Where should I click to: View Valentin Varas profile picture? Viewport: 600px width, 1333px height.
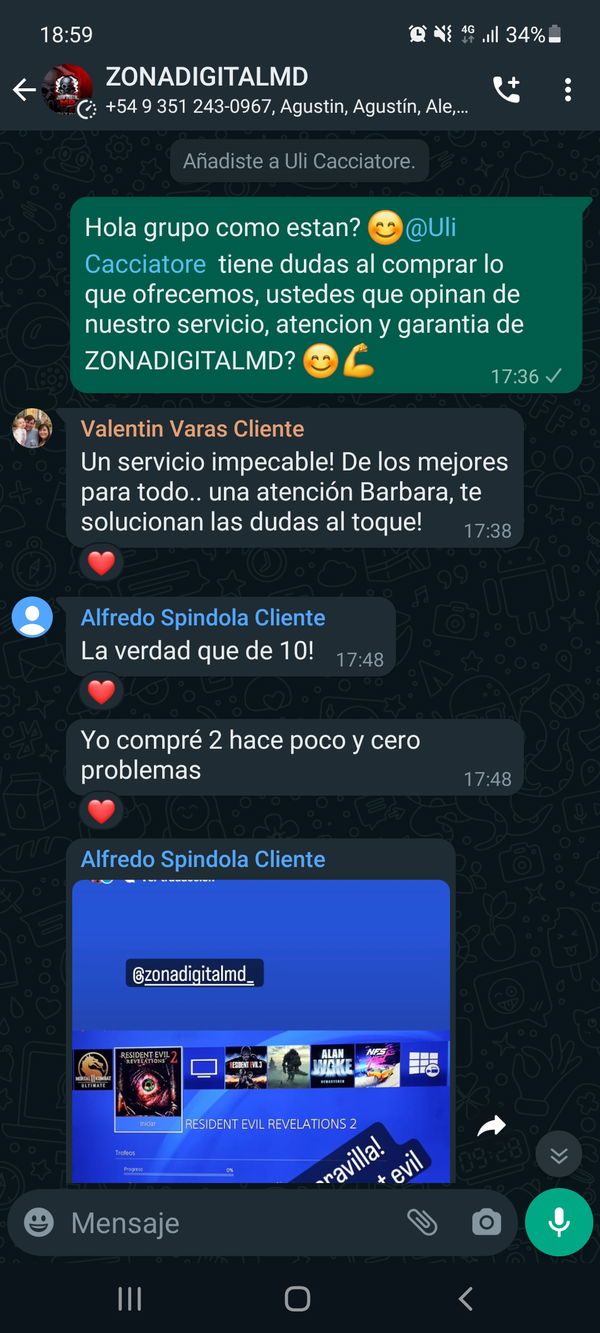pos(32,428)
